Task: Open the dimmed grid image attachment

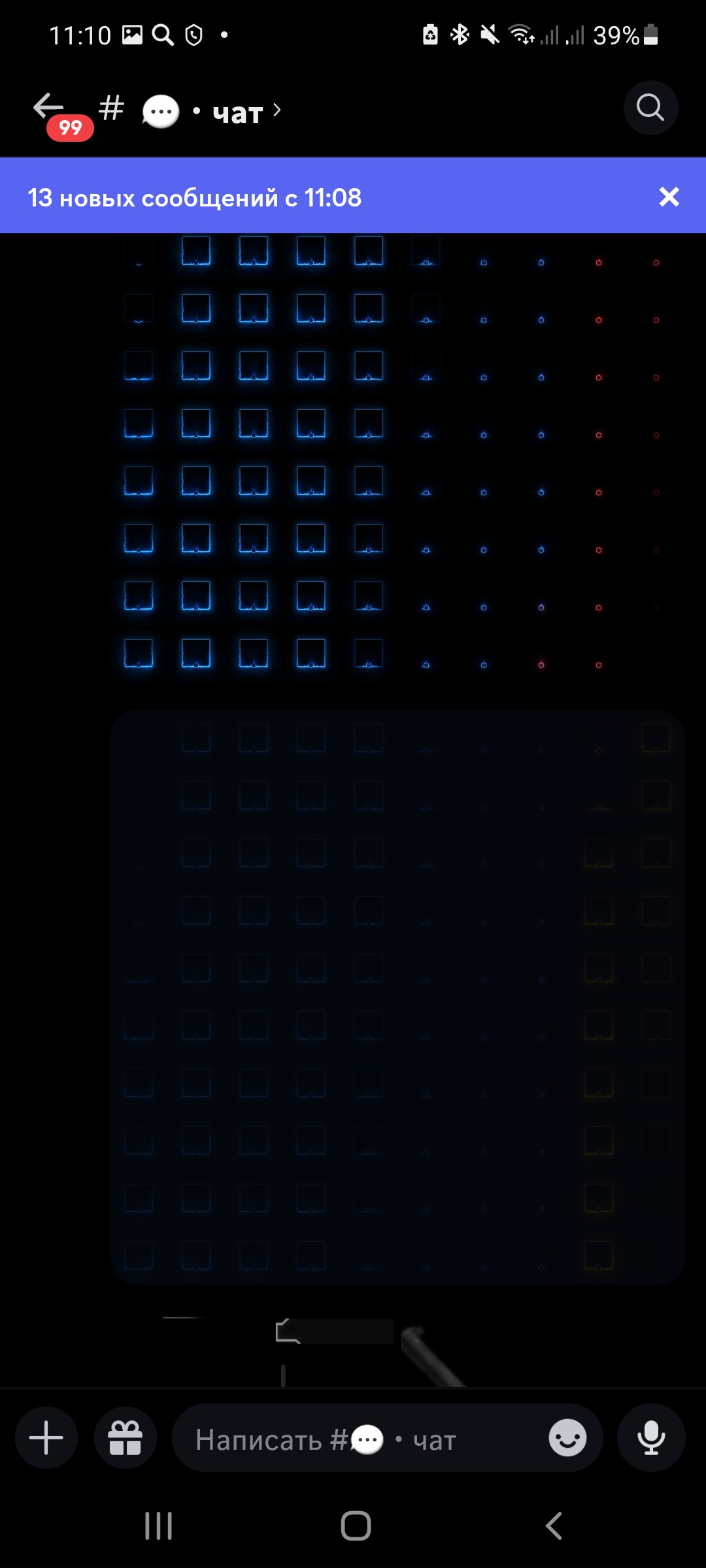Action: (396, 997)
